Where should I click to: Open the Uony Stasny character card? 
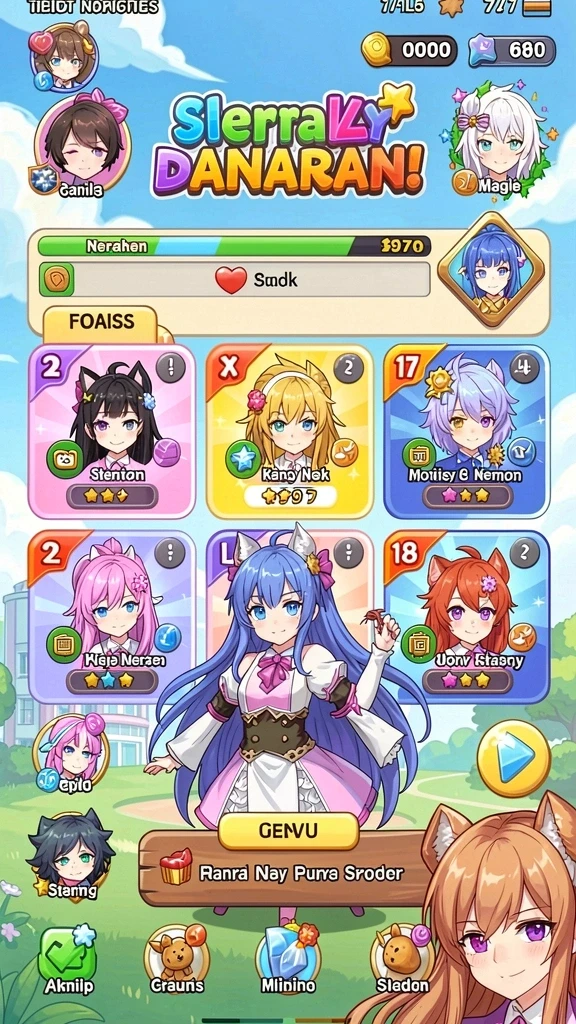466,617
